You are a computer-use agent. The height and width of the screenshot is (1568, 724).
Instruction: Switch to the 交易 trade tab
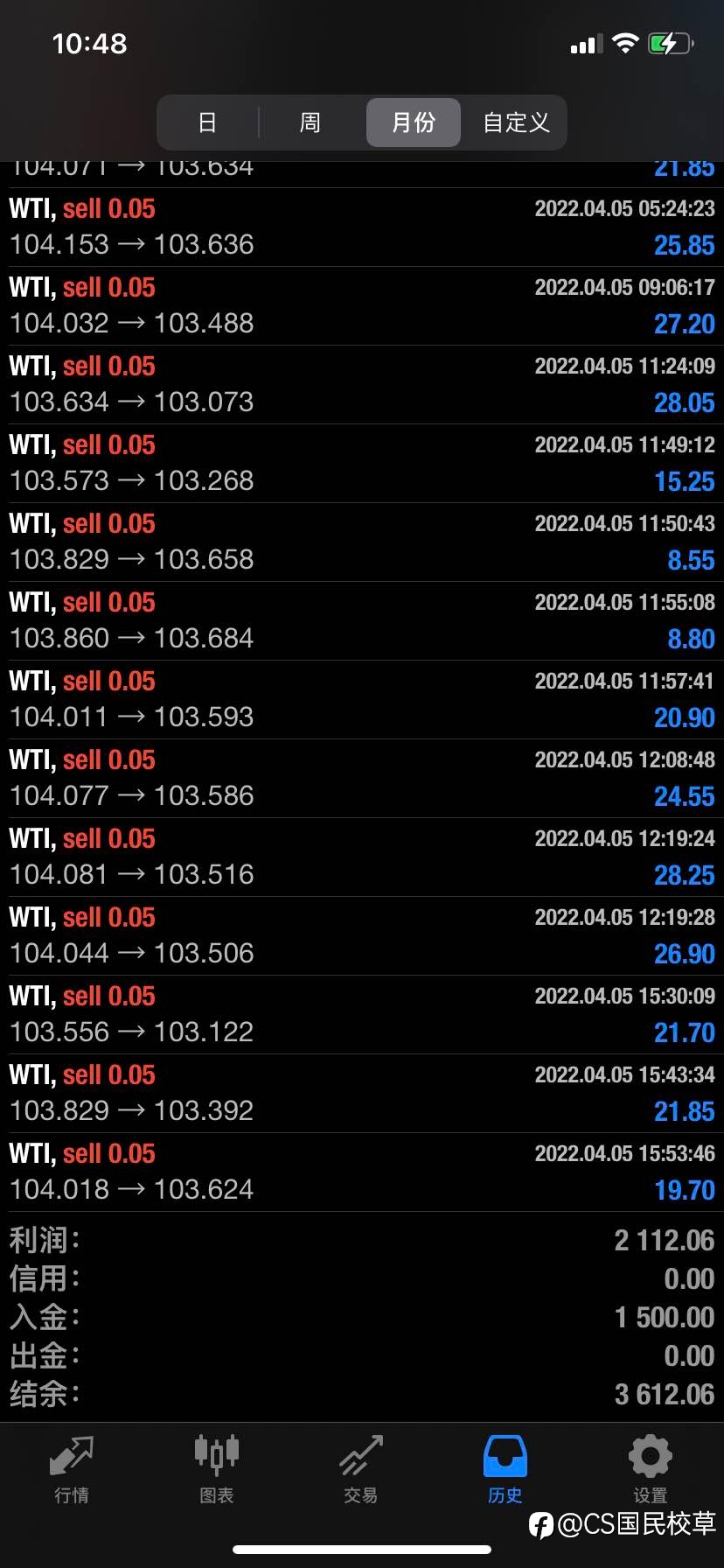(x=361, y=1469)
